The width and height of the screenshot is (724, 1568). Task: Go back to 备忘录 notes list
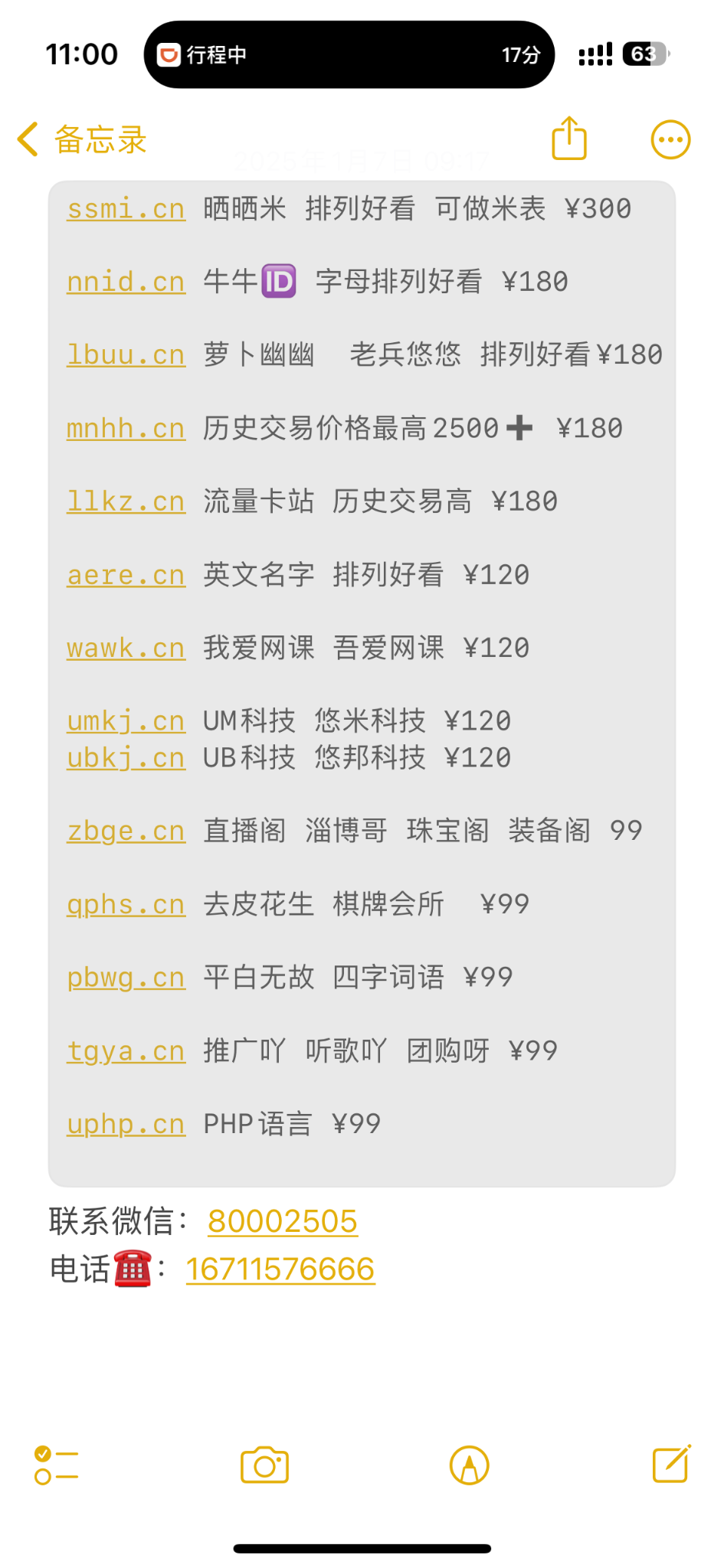(x=81, y=140)
